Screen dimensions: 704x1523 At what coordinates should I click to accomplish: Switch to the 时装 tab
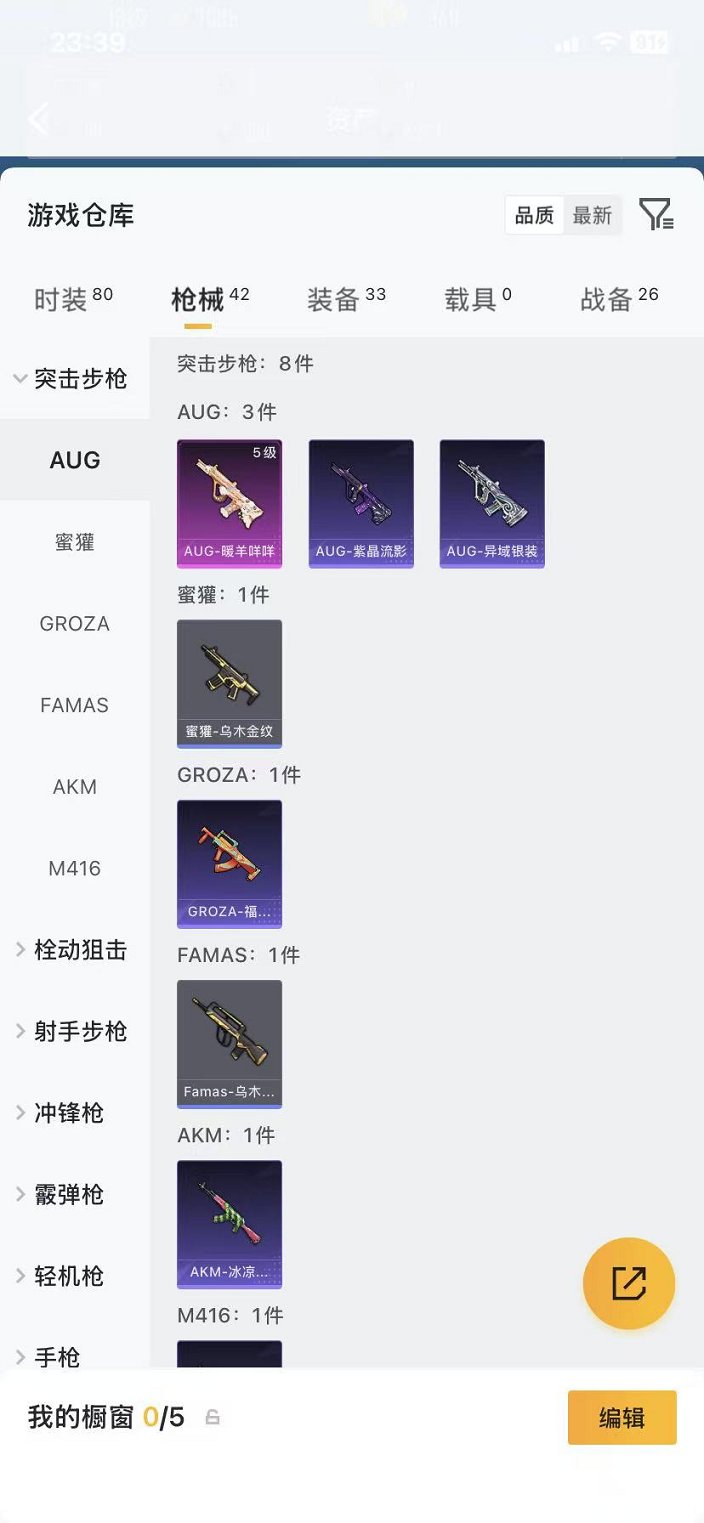(x=73, y=299)
